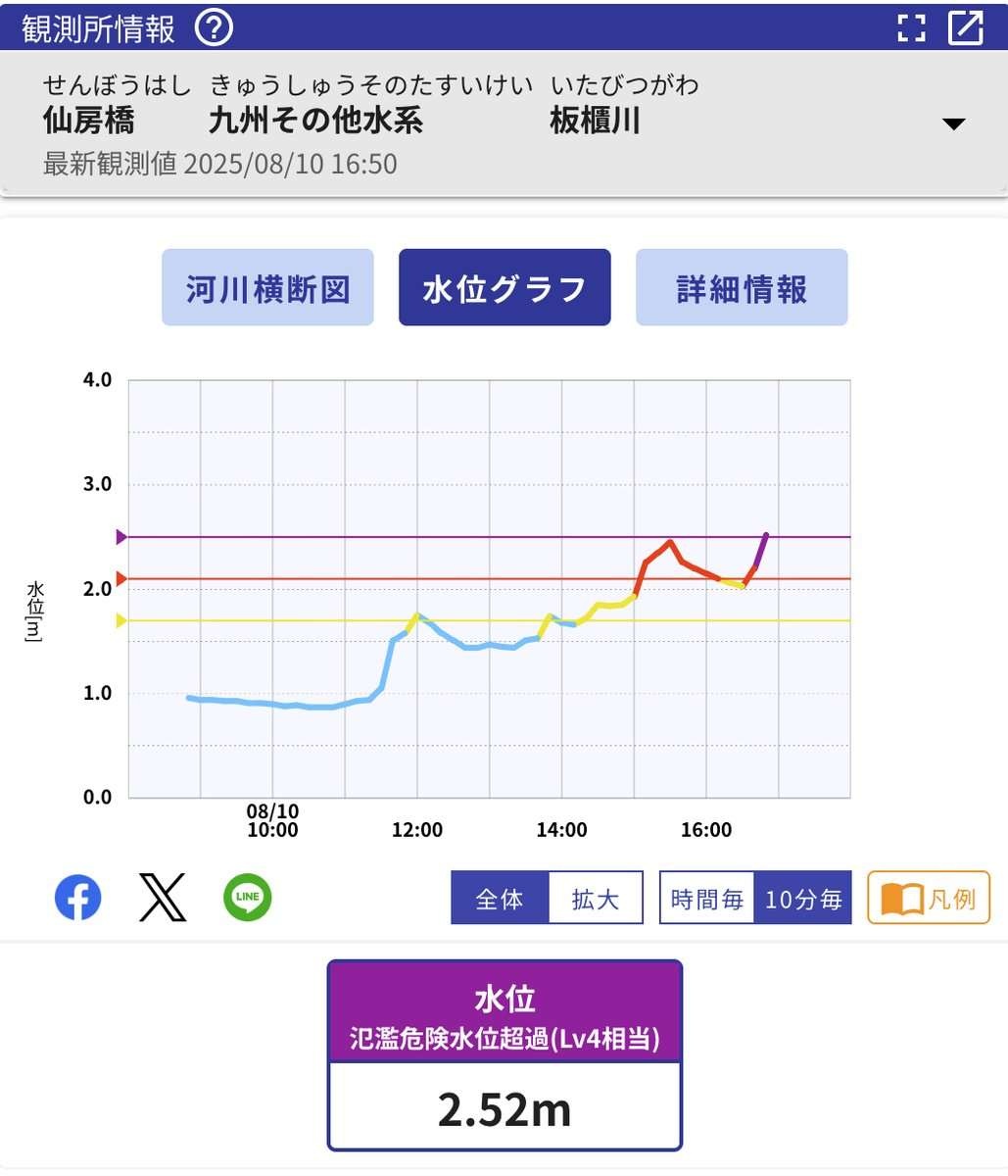Switch to the 河川横断図 tab
This screenshot has height=1176, width=1008.
267,288
